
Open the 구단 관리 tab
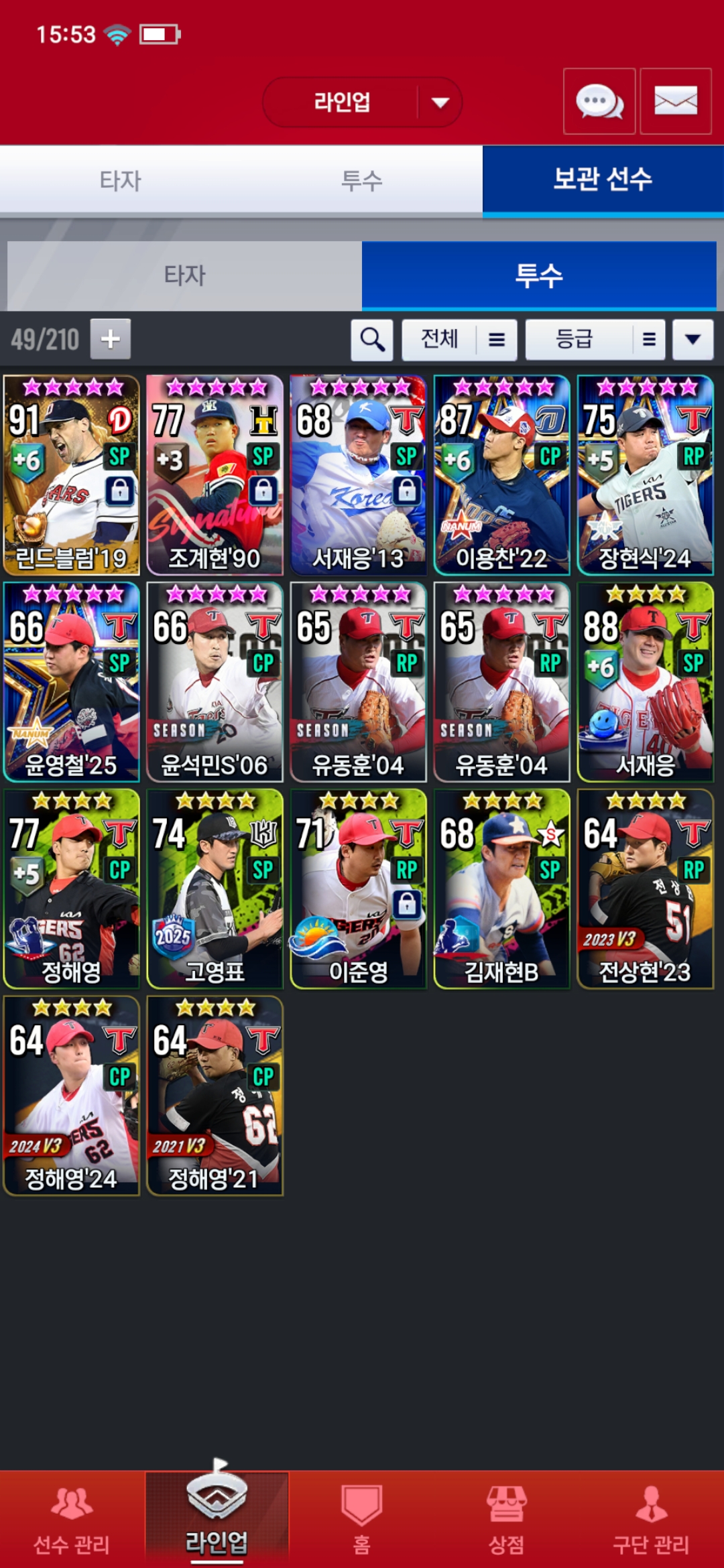tap(651, 1520)
